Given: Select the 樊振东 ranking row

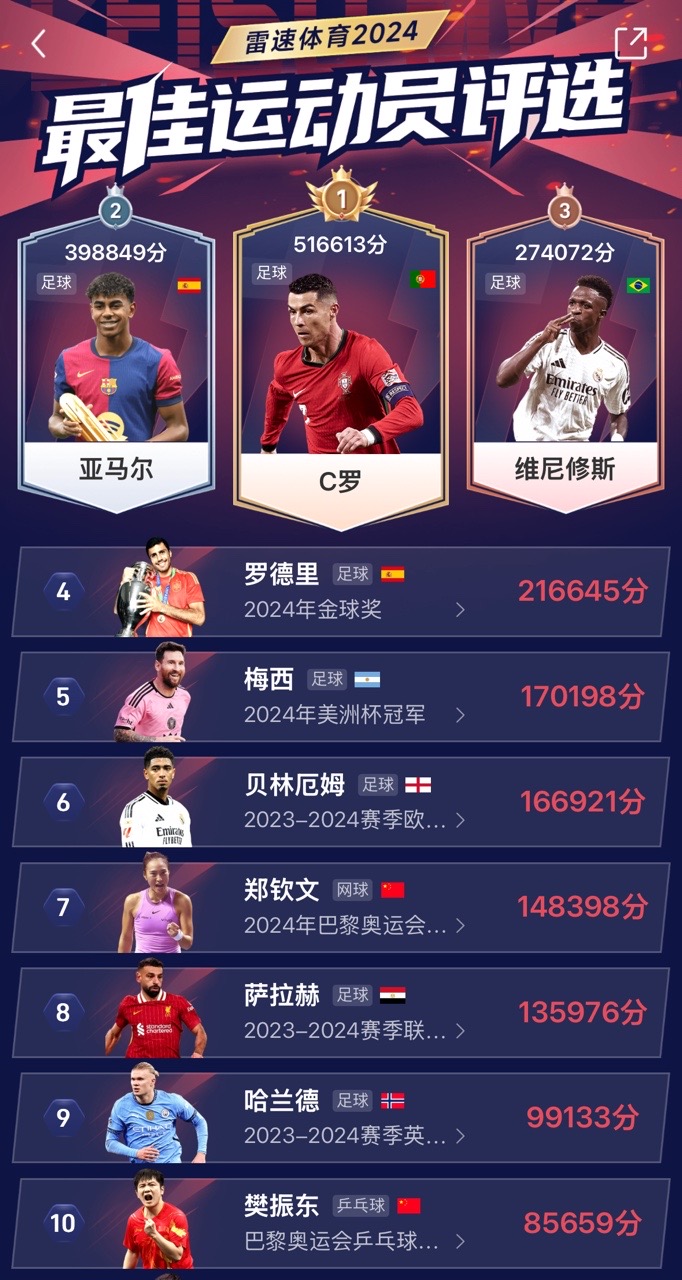Looking at the screenshot, I should (340, 1222).
